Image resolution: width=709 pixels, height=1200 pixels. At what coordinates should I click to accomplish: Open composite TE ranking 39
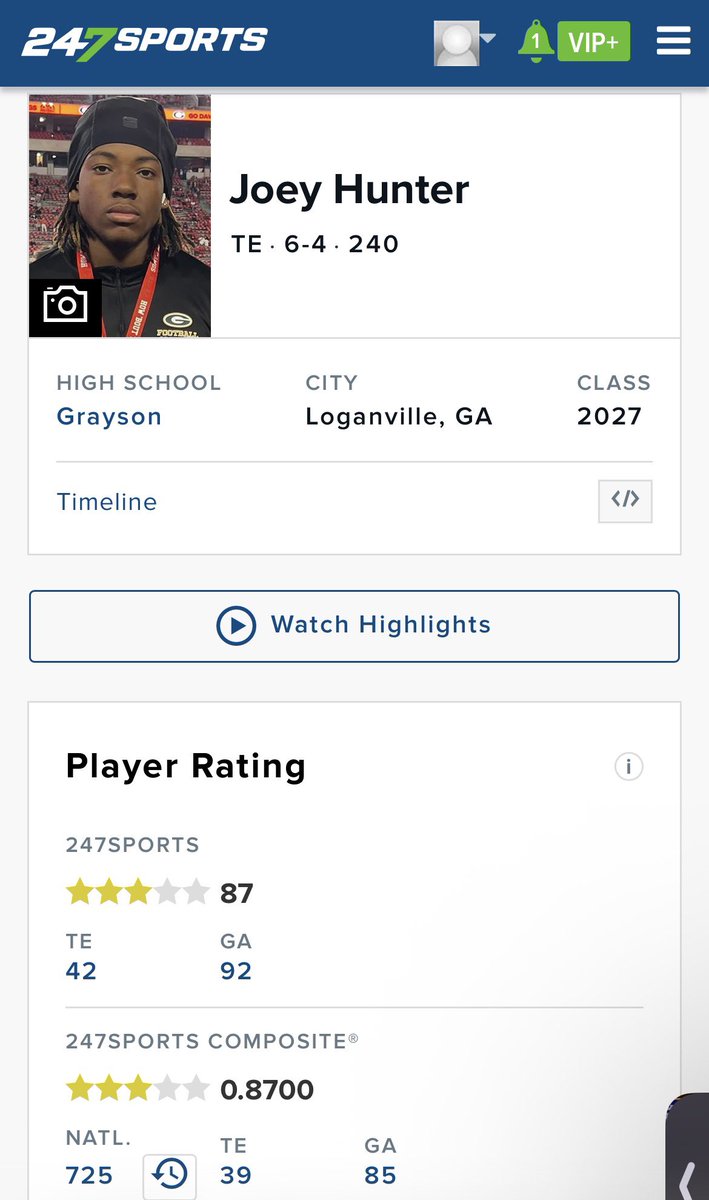pos(236,1175)
